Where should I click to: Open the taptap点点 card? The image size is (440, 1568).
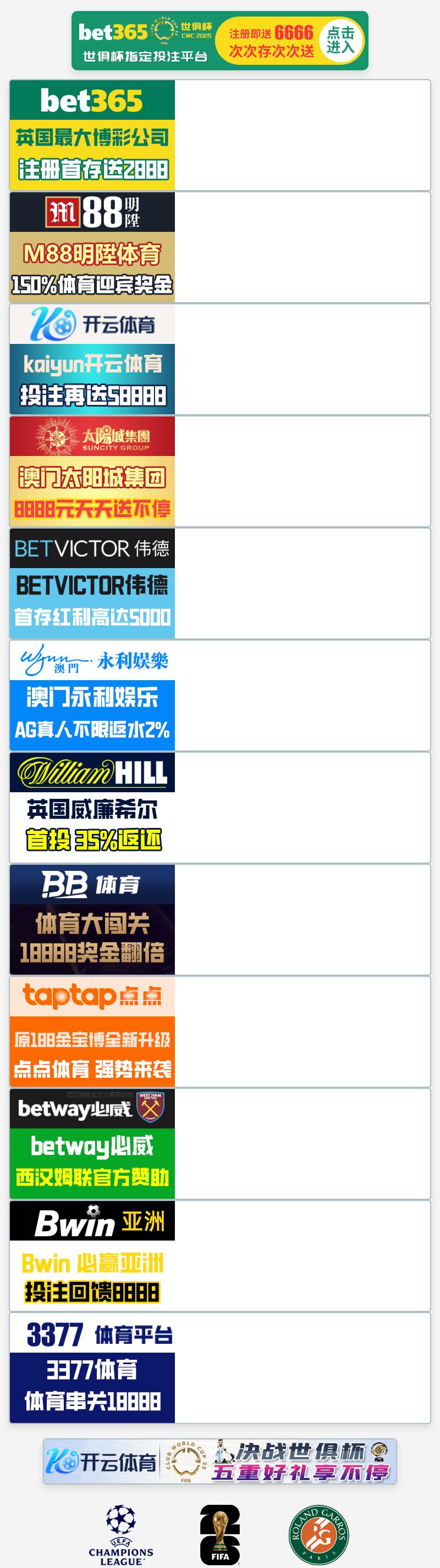pos(92,1031)
